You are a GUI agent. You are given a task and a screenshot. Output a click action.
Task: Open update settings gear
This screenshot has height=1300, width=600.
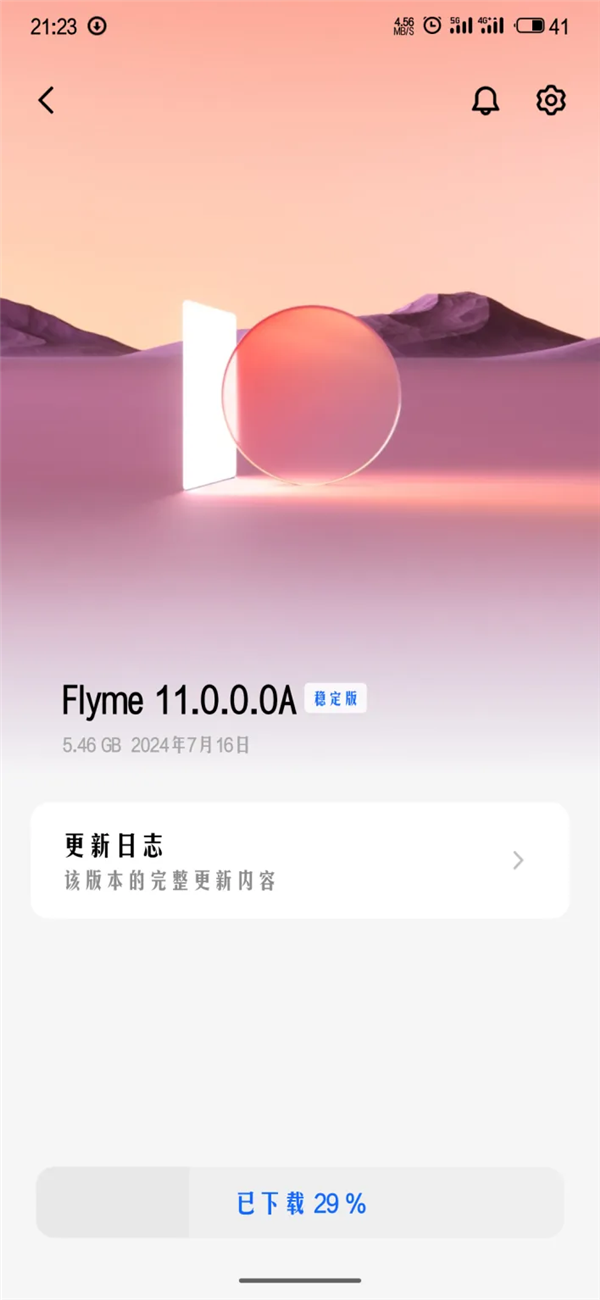pyautogui.click(x=551, y=100)
